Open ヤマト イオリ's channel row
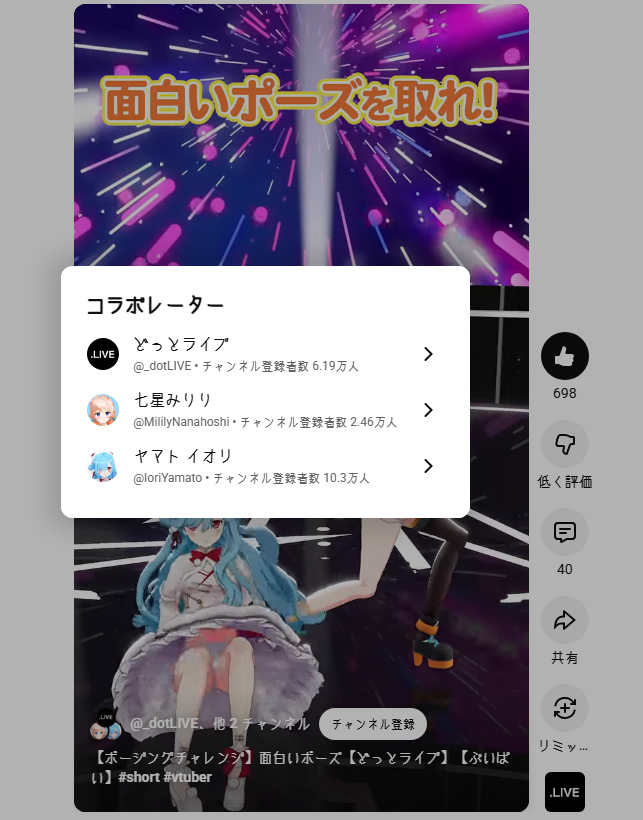This screenshot has width=643, height=820. (x=263, y=466)
